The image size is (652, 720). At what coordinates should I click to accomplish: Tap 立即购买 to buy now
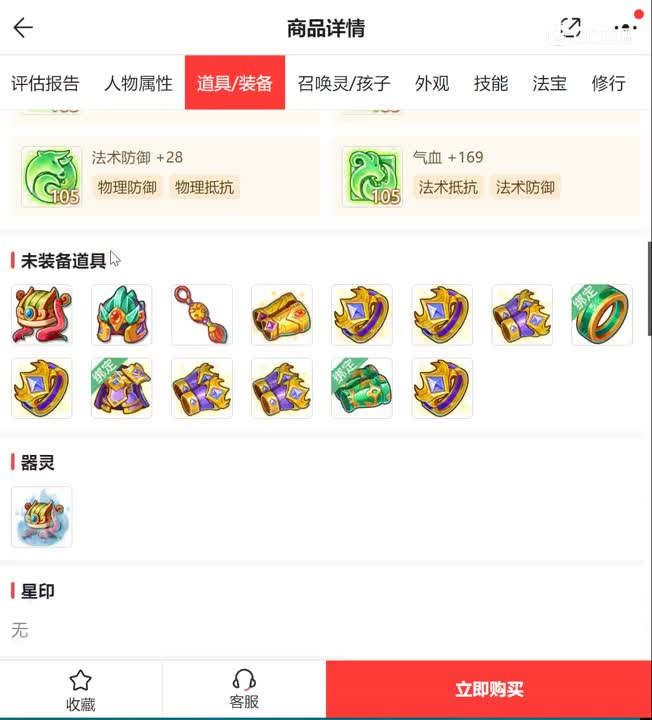[489, 690]
